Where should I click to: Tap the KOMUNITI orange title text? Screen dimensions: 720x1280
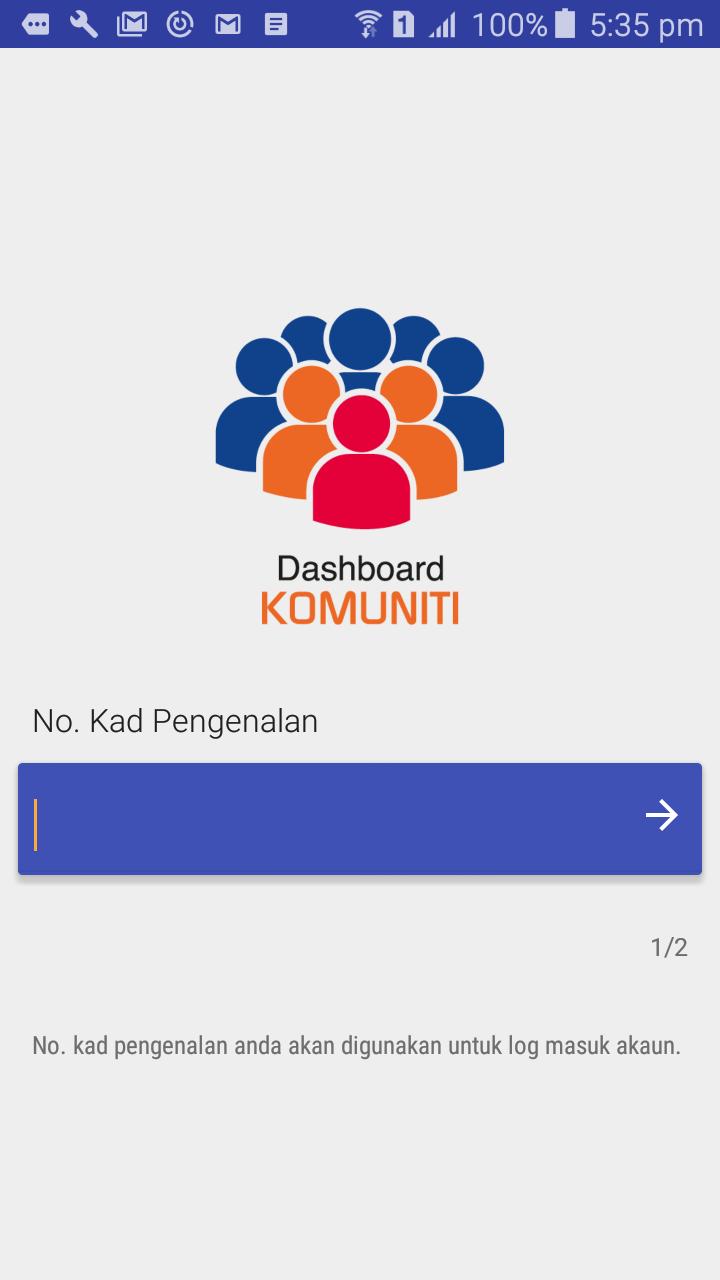pos(360,605)
